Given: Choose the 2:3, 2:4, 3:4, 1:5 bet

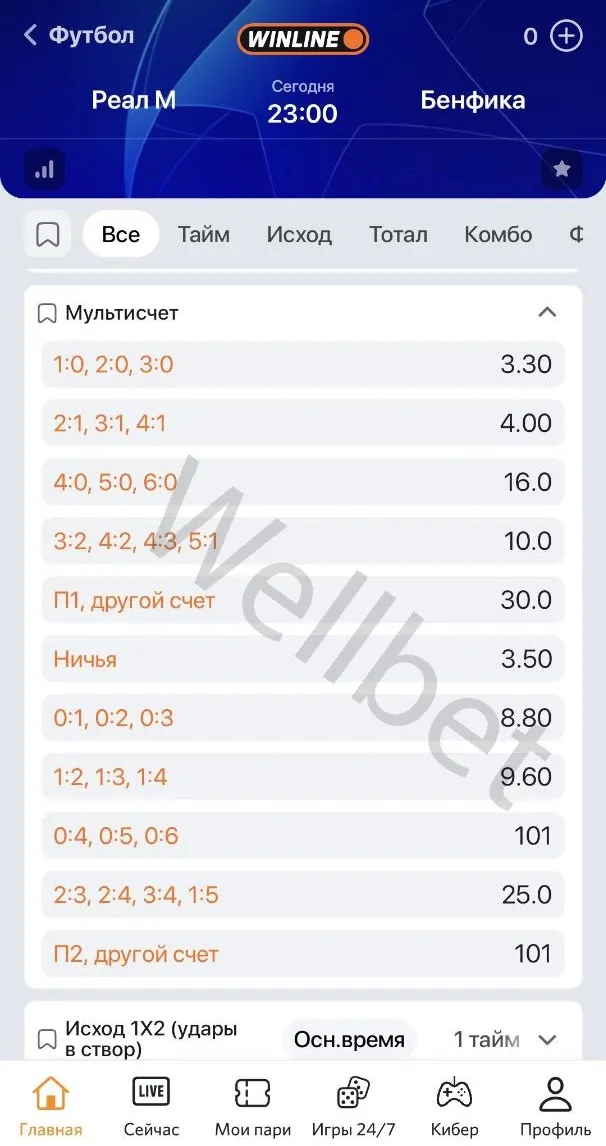Looking at the screenshot, I should coord(302,895).
